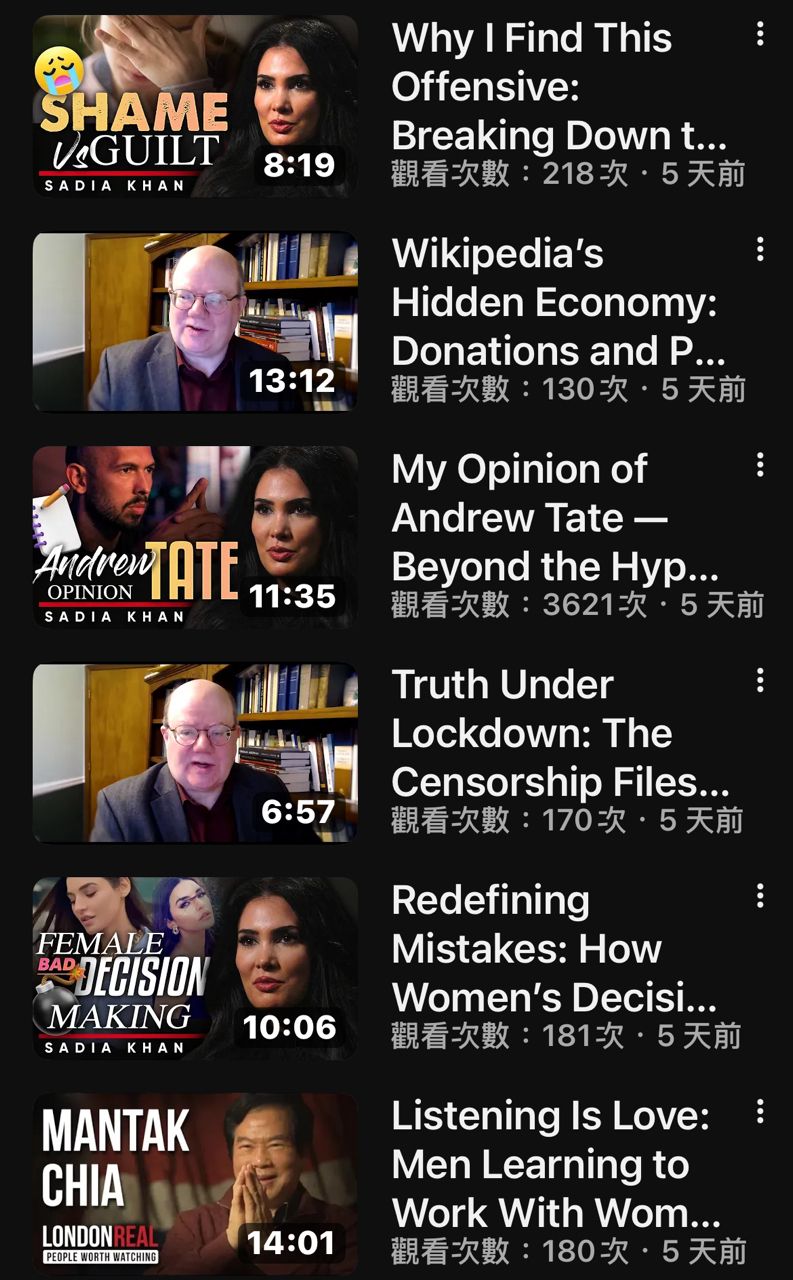Image resolution: width=793 pixels, height=1280 pixels.
Task: Open overflow menu for Wikipedia's Hidden Economy video
Action: click(760, 250)
